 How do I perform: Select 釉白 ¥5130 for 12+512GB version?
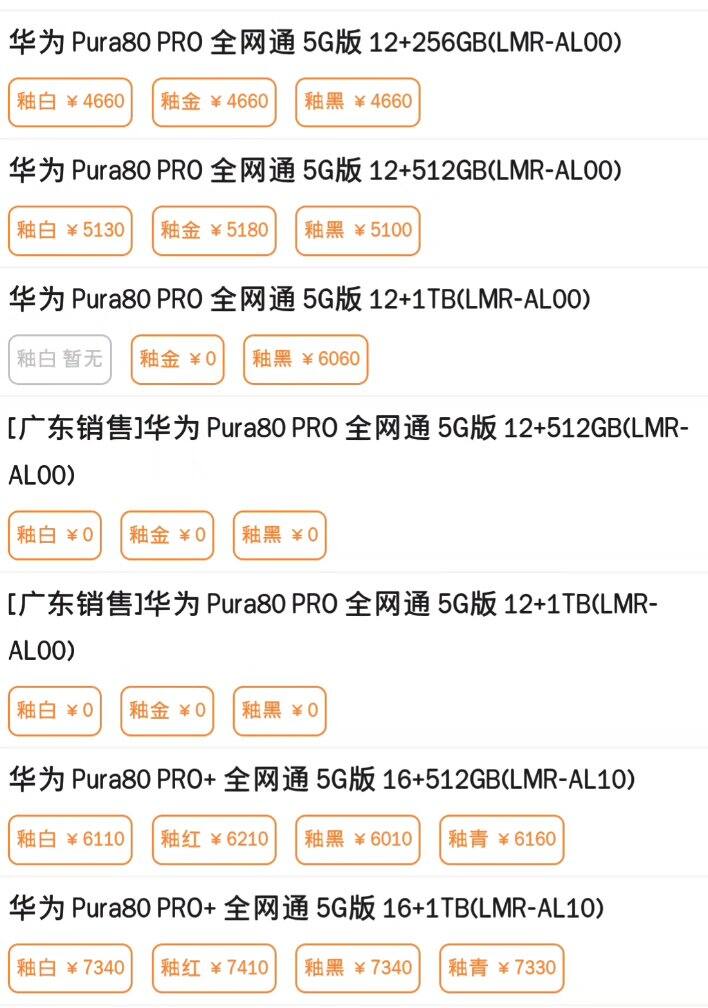70,230
